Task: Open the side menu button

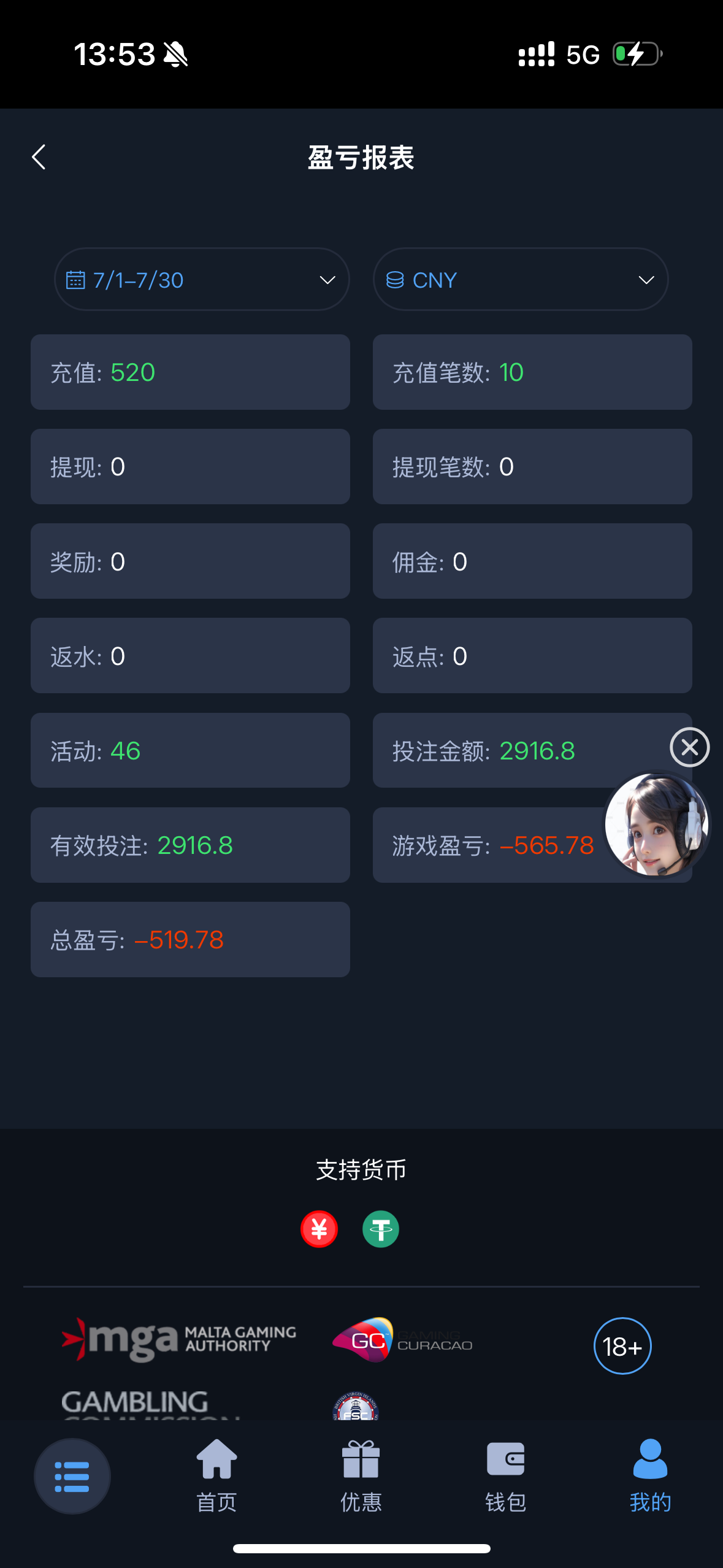Action: (x=72, y=1476)
